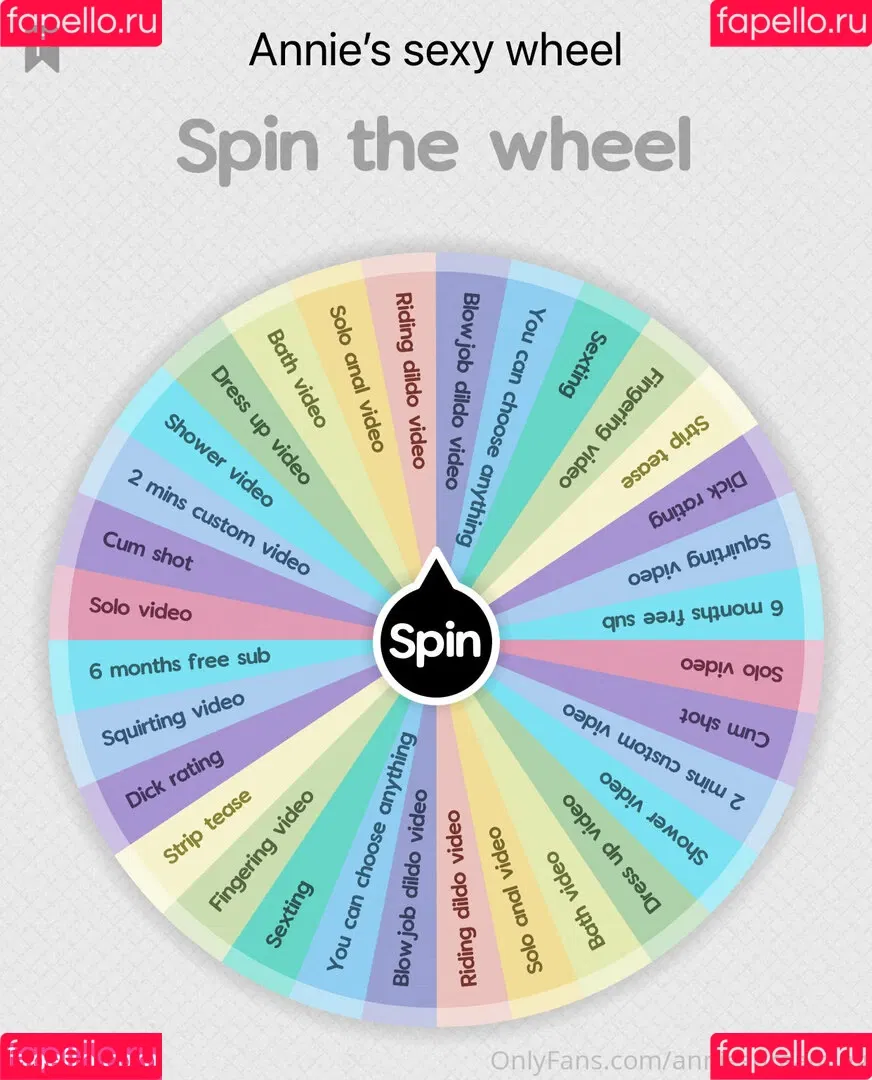This screenshot has width=872, height=1080.
Task: Open the bookmark icon for saved wheels
Action: (43, 52)
